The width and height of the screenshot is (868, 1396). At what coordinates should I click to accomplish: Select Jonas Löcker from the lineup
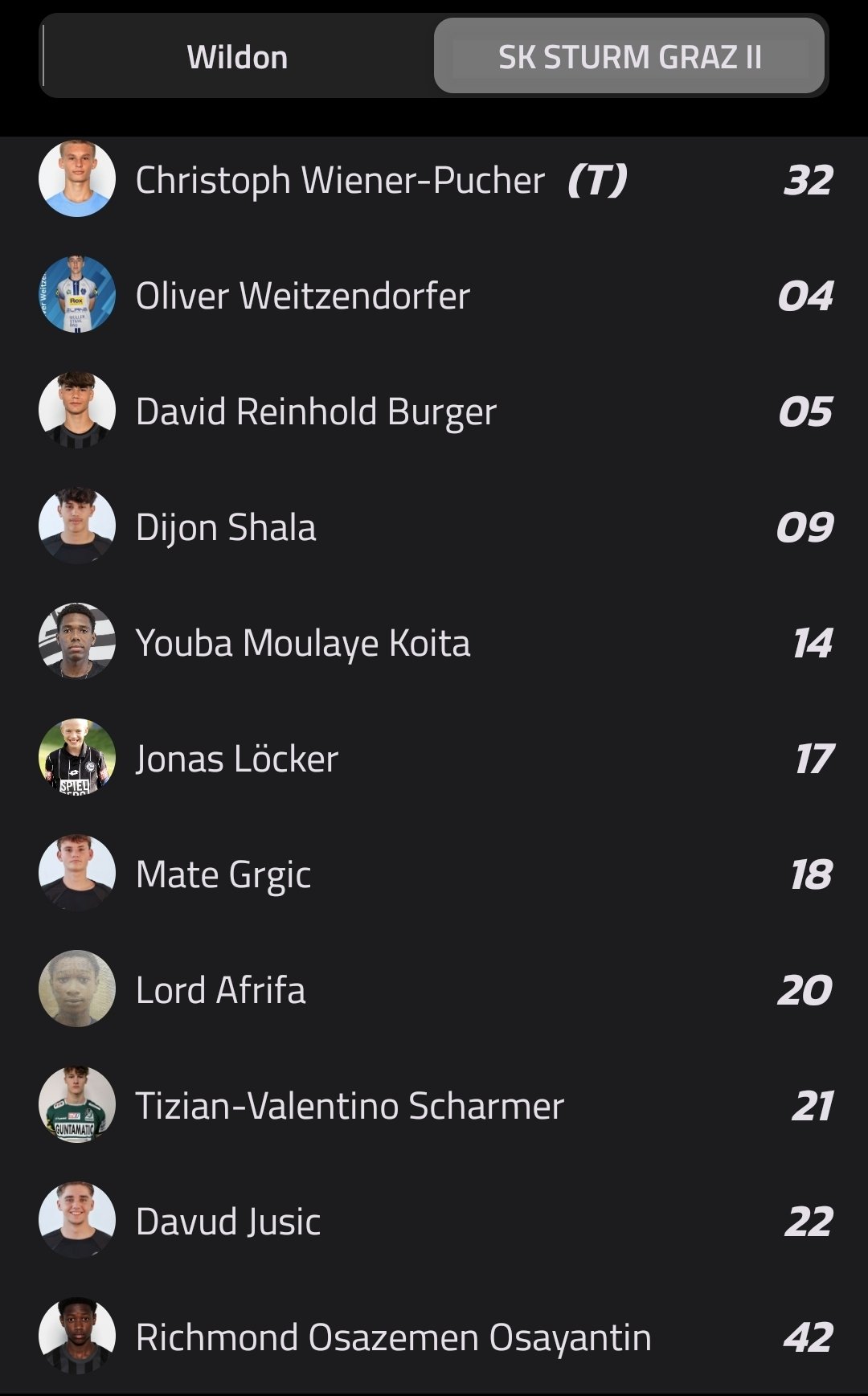pyautogui.click(x=434, y=758)
